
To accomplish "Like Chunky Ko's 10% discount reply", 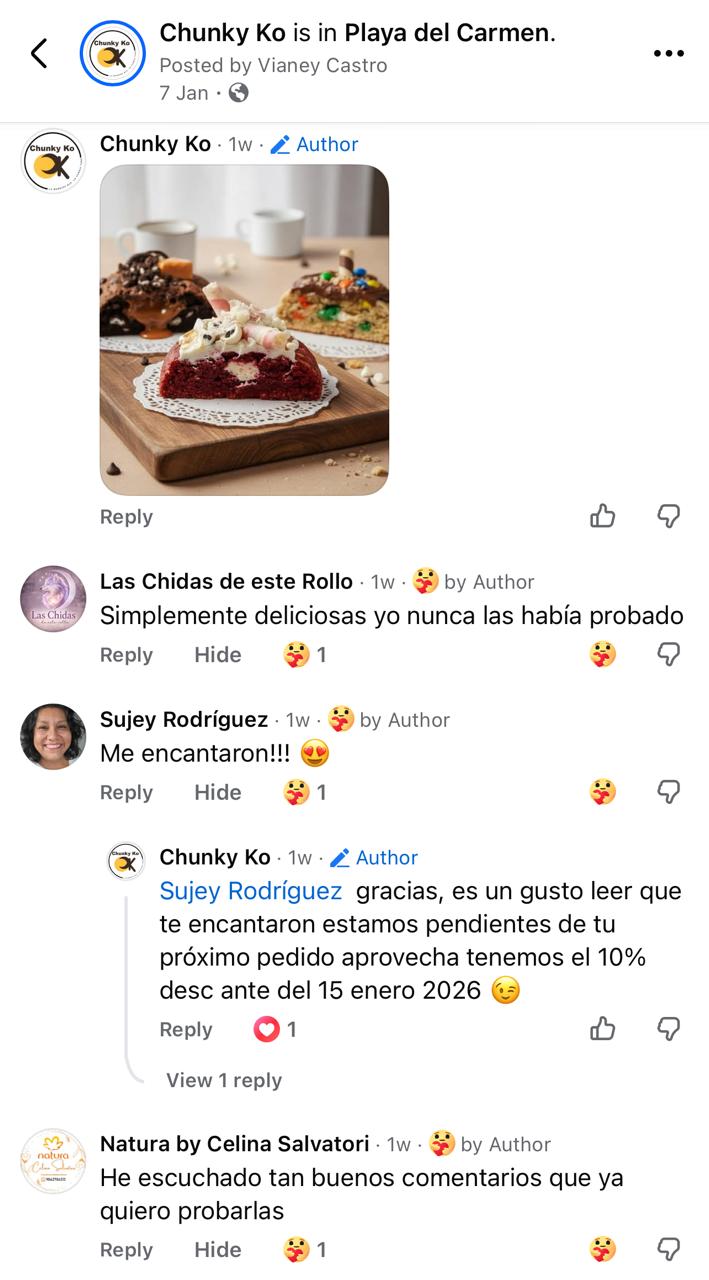I will tap(602, 1029).
